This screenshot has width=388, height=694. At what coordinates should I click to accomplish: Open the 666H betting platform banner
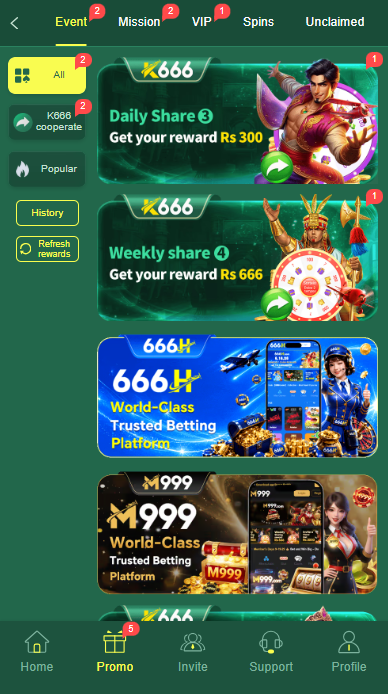(x=238, y=397)
